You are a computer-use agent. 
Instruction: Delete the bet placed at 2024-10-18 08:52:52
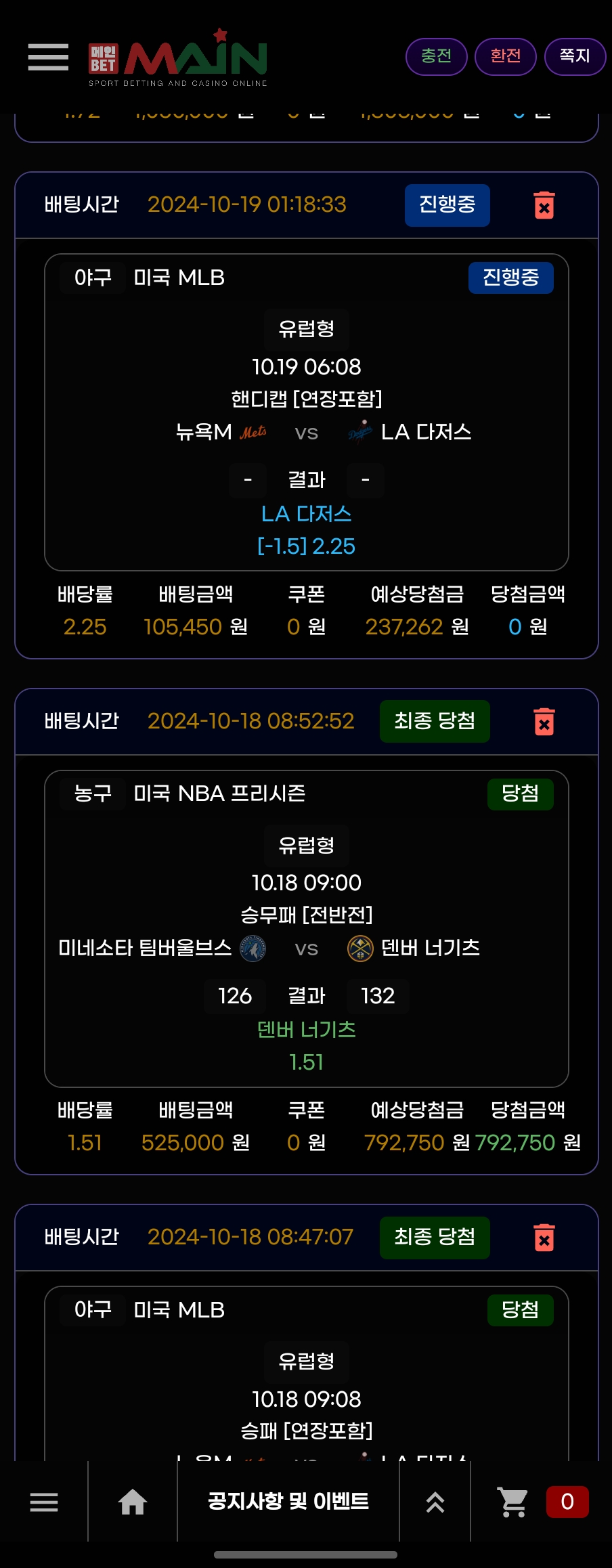[544, 722]
